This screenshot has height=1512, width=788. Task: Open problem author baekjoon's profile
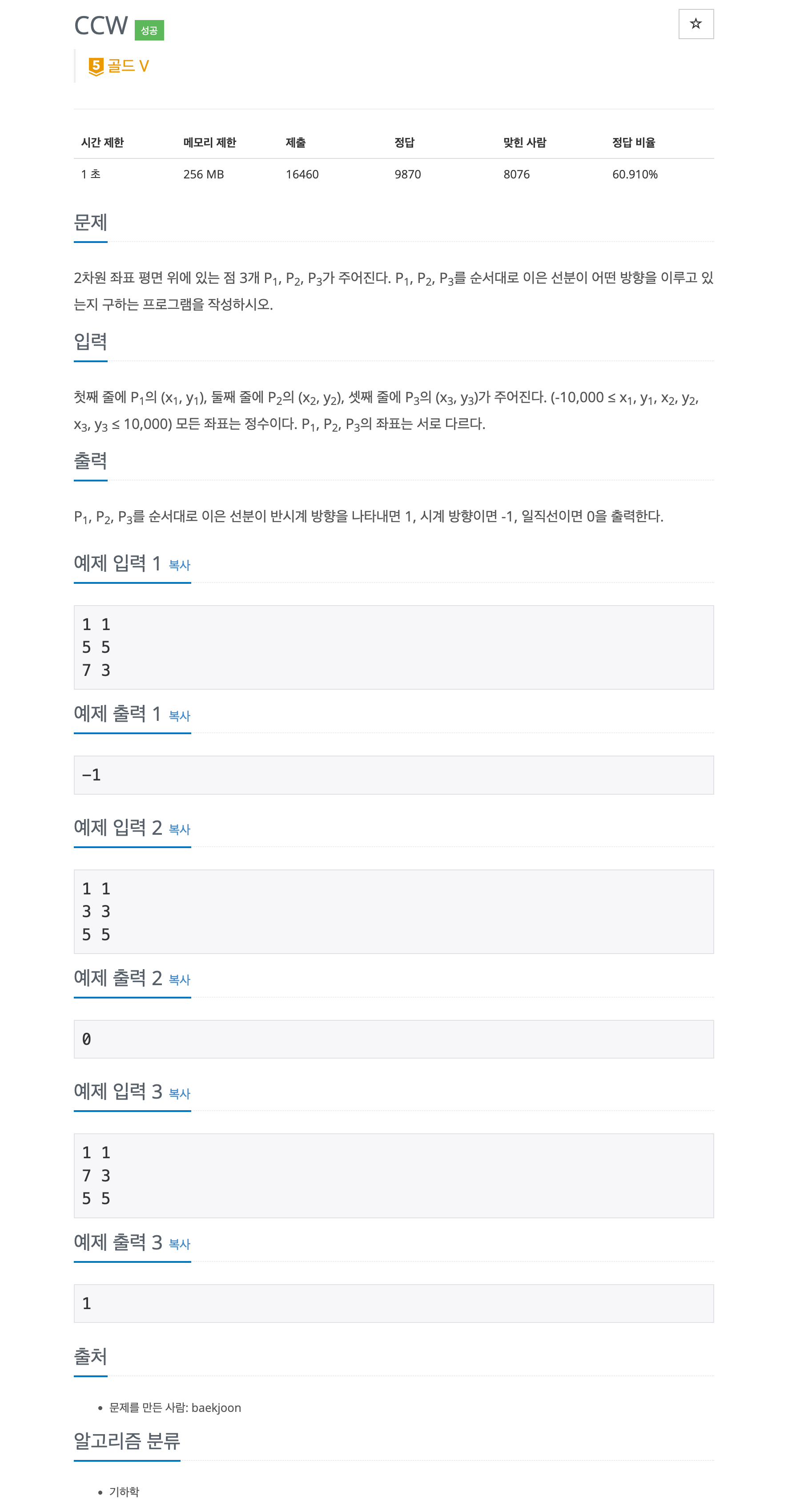(216, 1407)
